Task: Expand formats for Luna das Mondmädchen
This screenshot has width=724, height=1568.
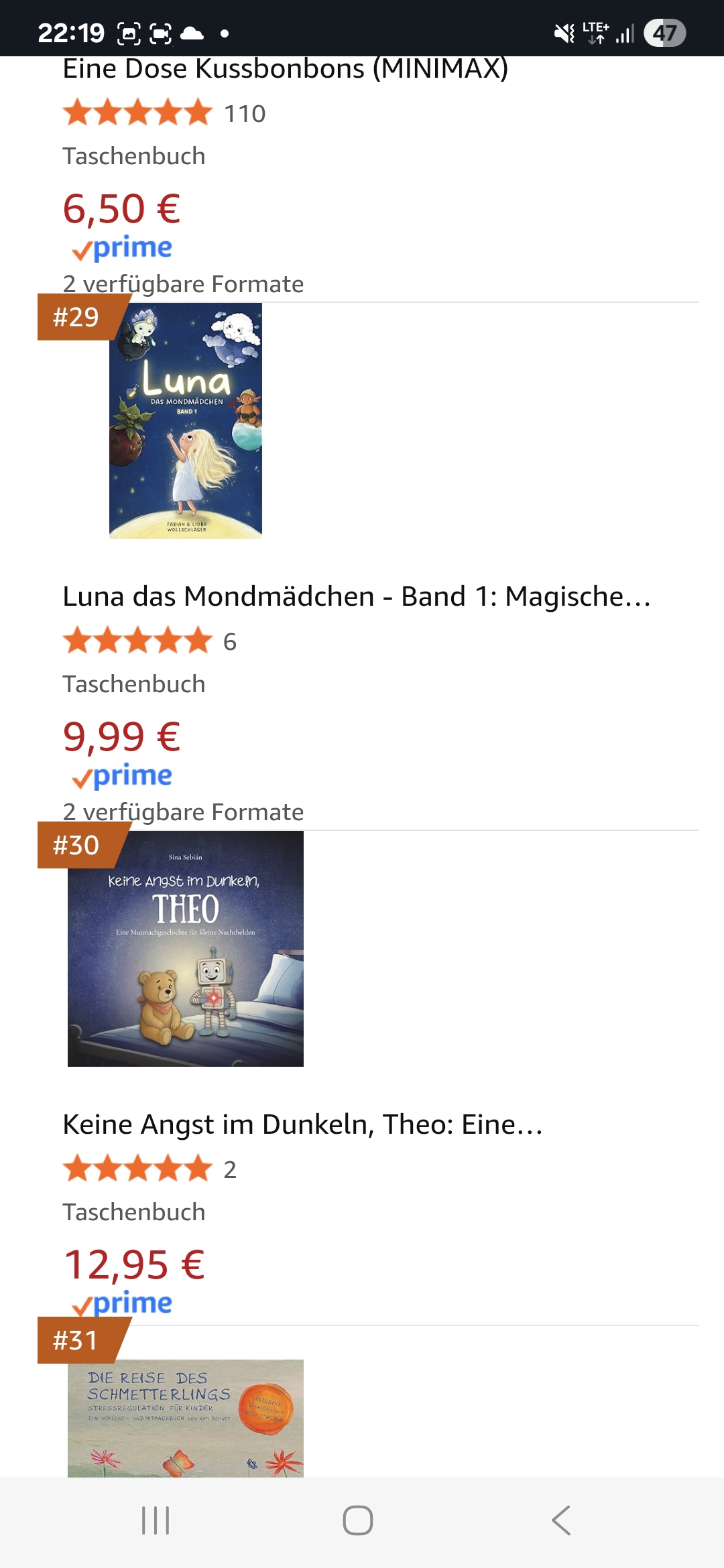Action: point(183,811)
